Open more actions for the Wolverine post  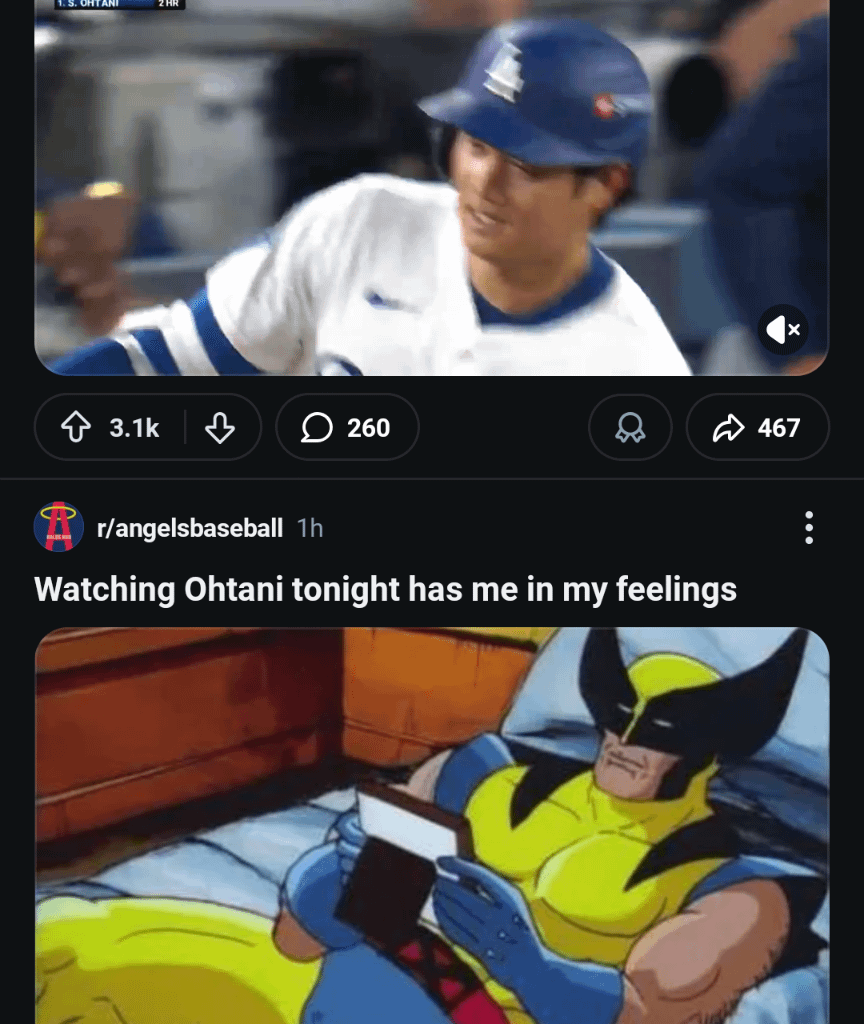tap(808, 528)
